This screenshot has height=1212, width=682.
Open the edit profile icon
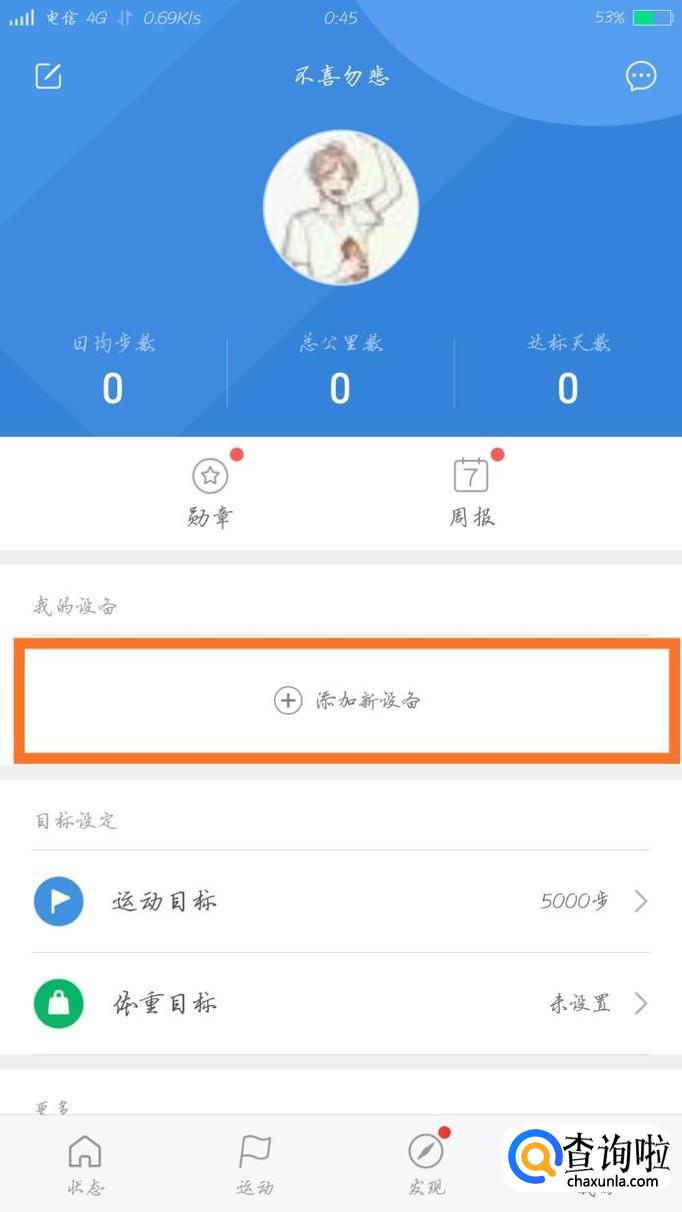(48, 76)
